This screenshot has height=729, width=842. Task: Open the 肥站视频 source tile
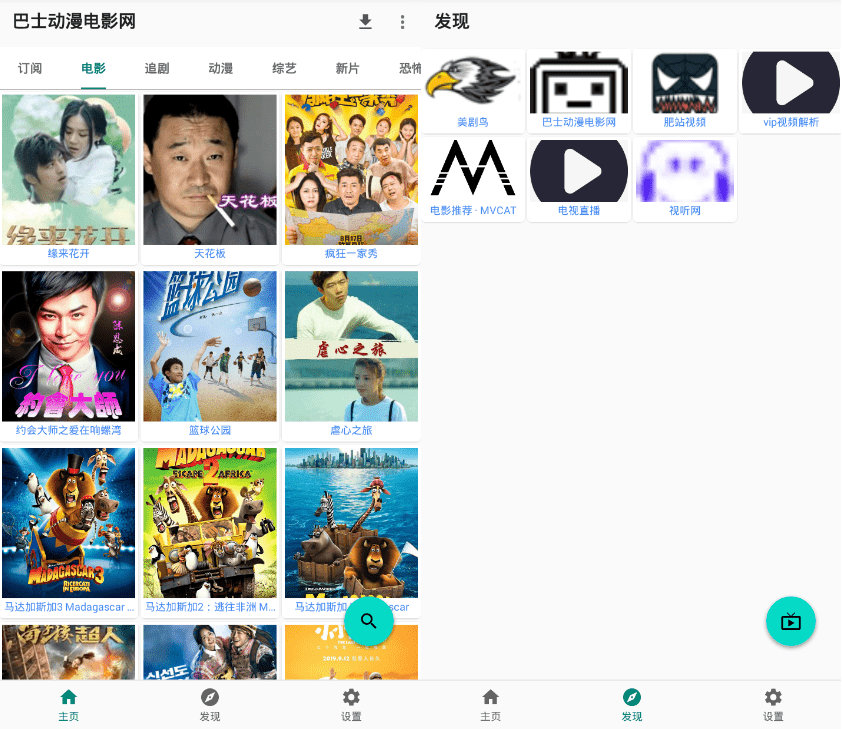click(x=685, y=90)
